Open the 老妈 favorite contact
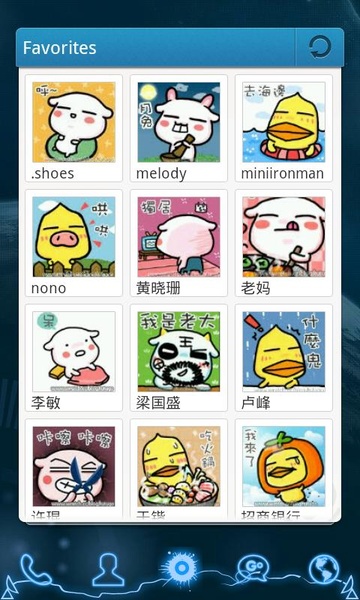This screenshot has height=600, width=360. 283,243
